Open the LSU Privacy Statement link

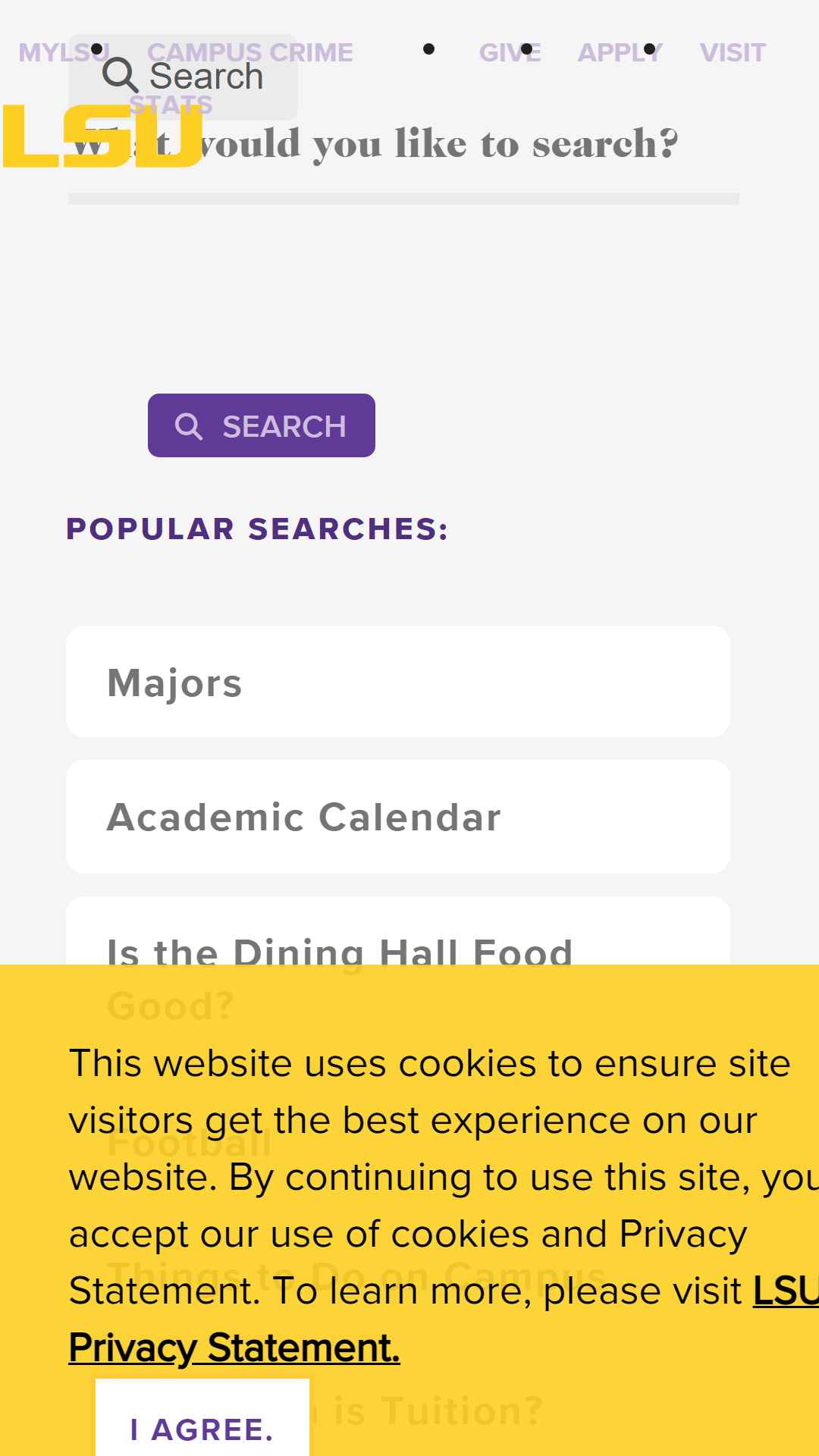coord(234,1348)
